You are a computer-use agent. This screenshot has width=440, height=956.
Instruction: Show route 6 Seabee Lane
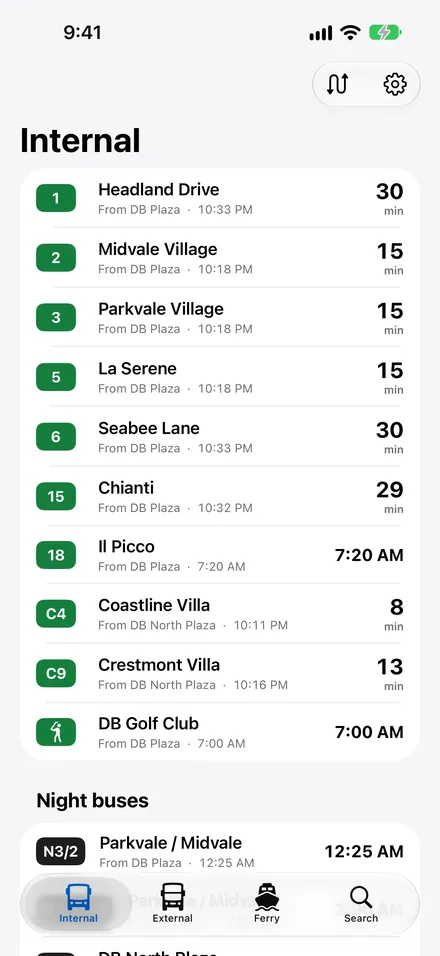pos(220,436)
